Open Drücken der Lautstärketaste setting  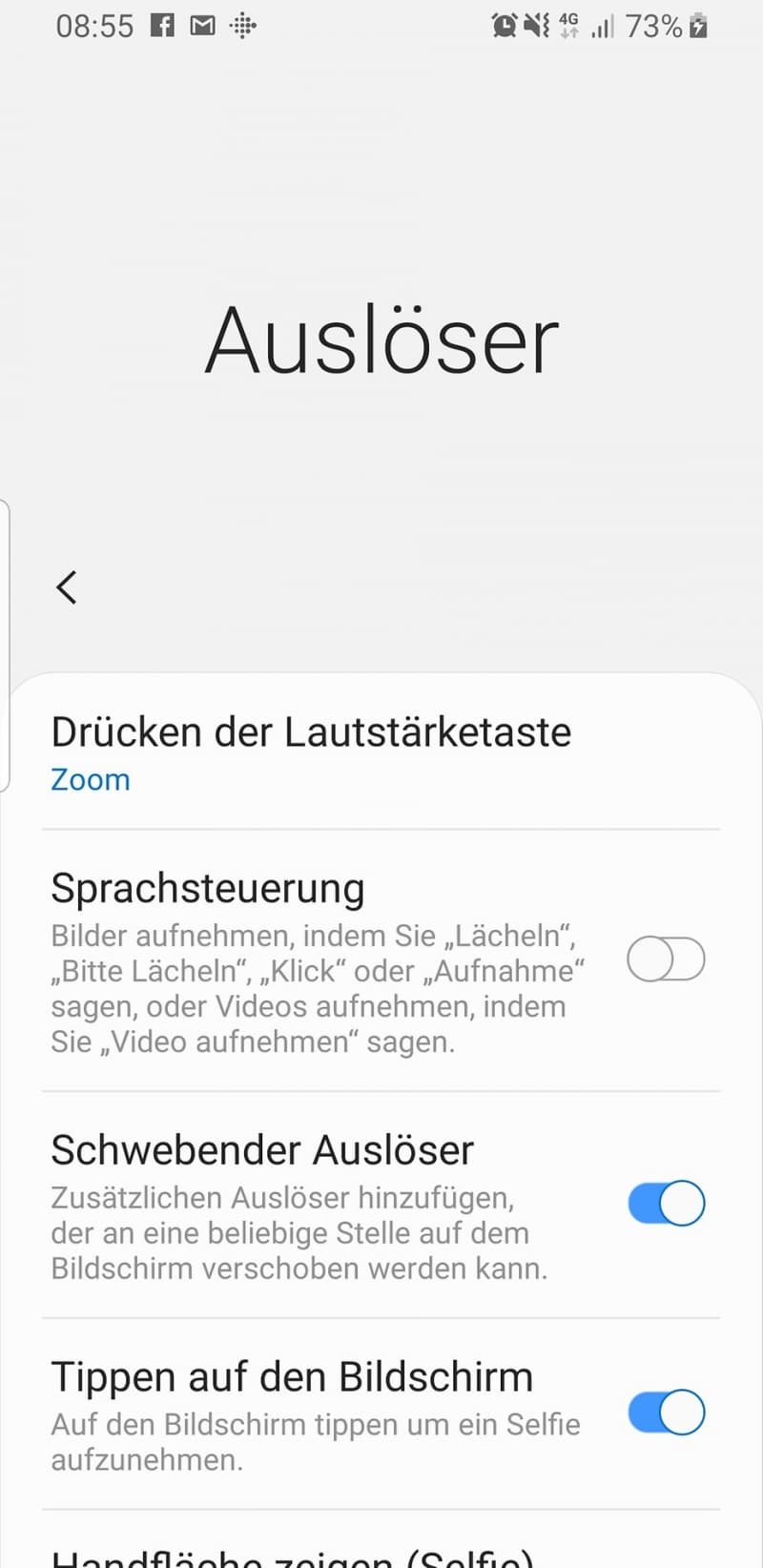(x=381, y=753)
